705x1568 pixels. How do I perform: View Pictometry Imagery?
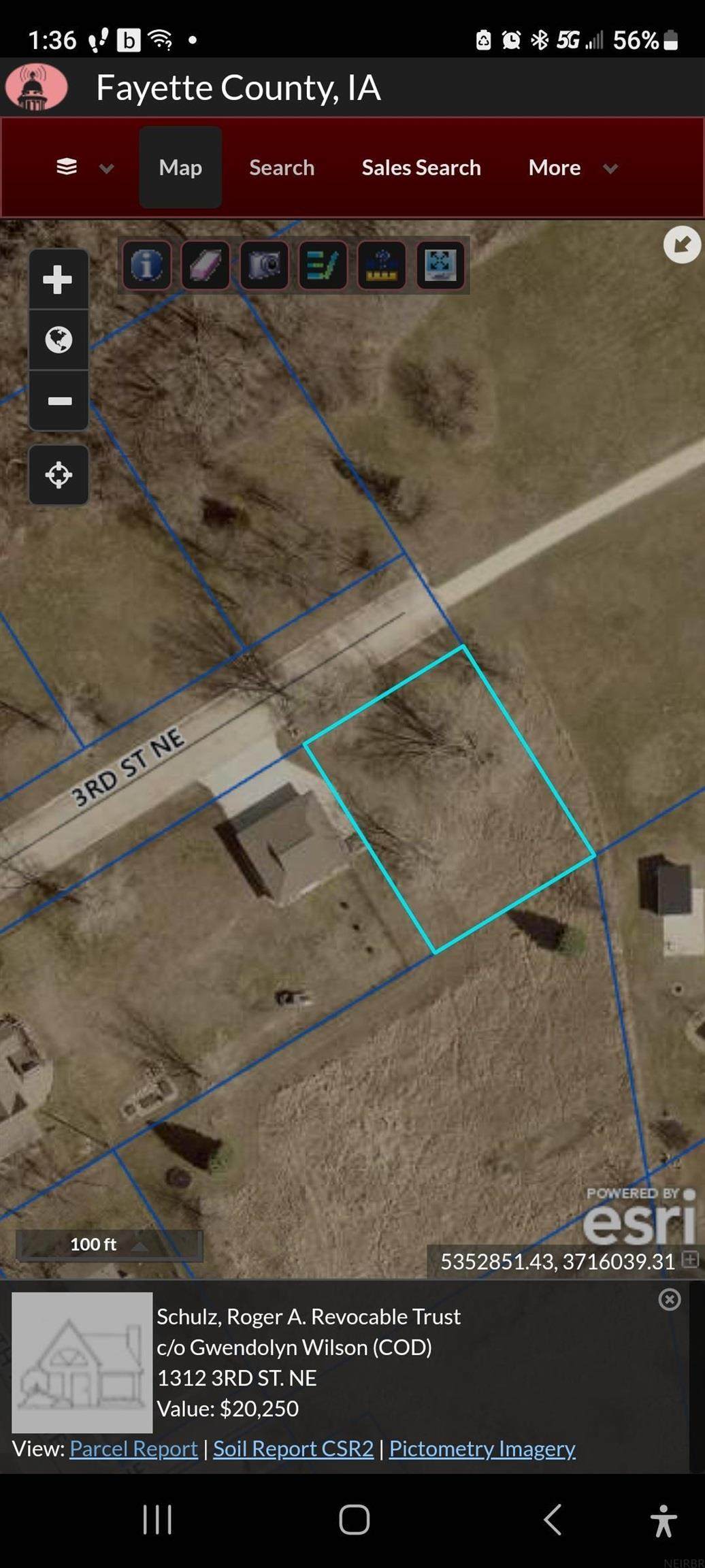(x=482, y=1448)
